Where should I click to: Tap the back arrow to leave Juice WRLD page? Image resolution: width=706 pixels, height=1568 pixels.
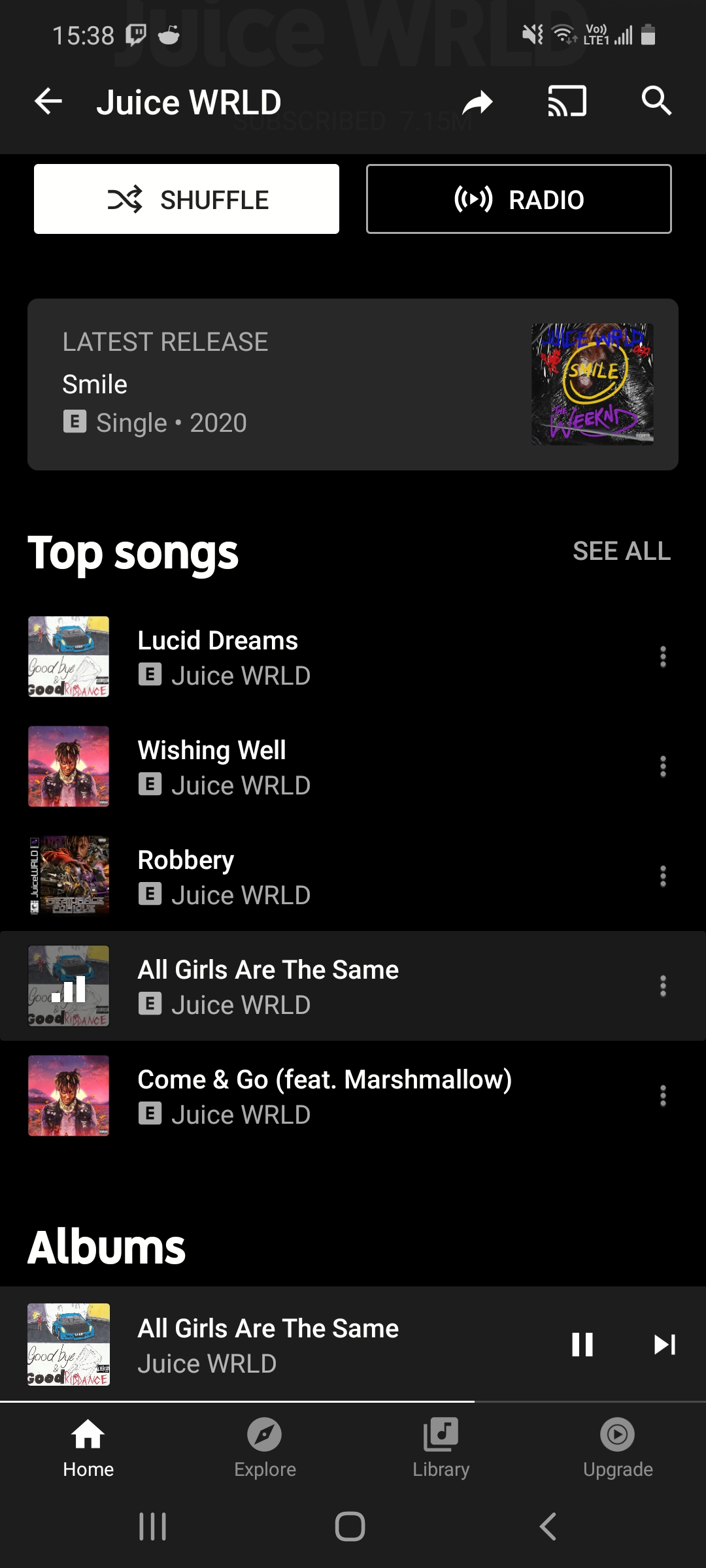click(x=48, y=101)
